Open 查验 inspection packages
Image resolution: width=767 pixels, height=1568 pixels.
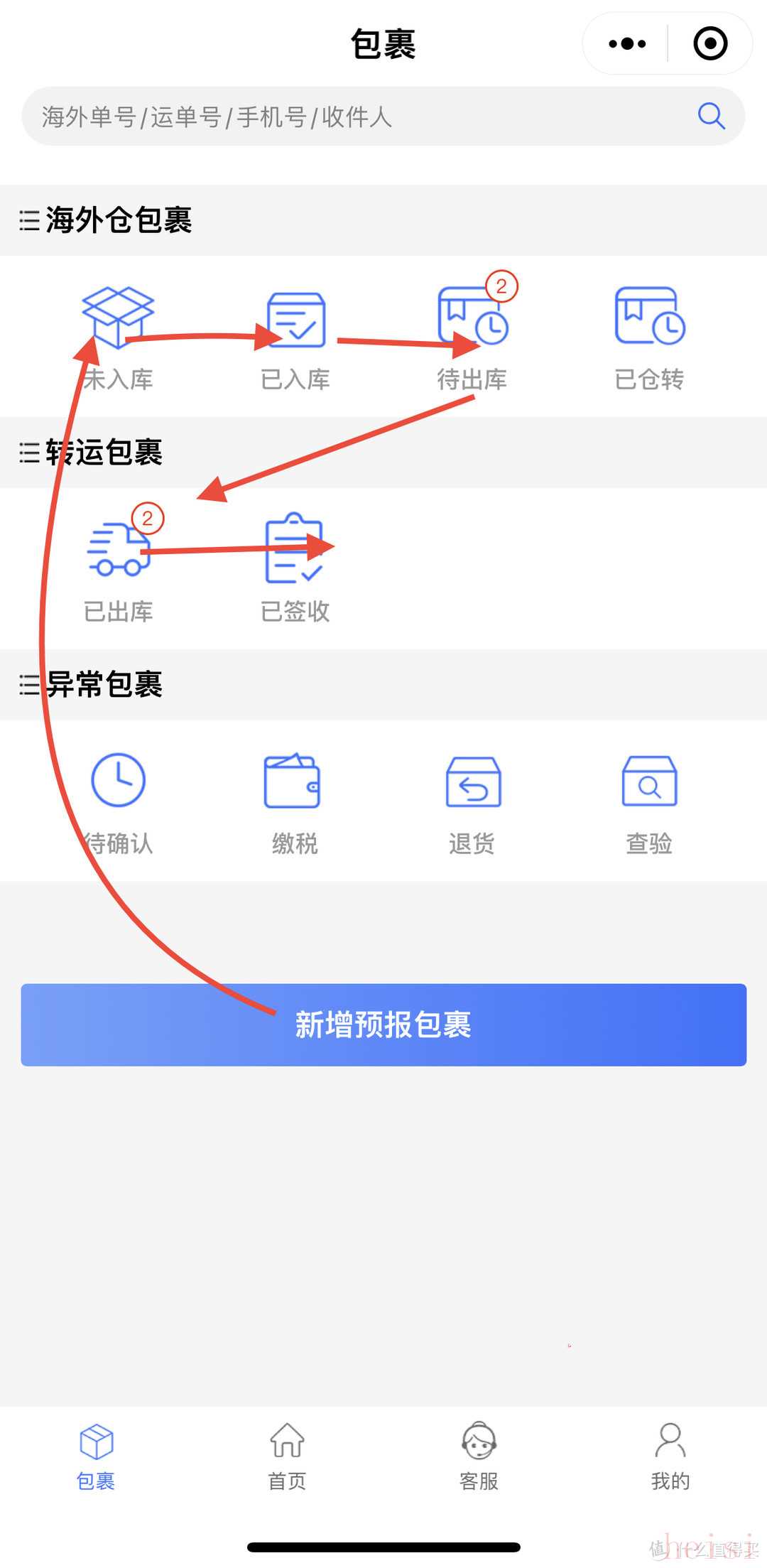649,801
